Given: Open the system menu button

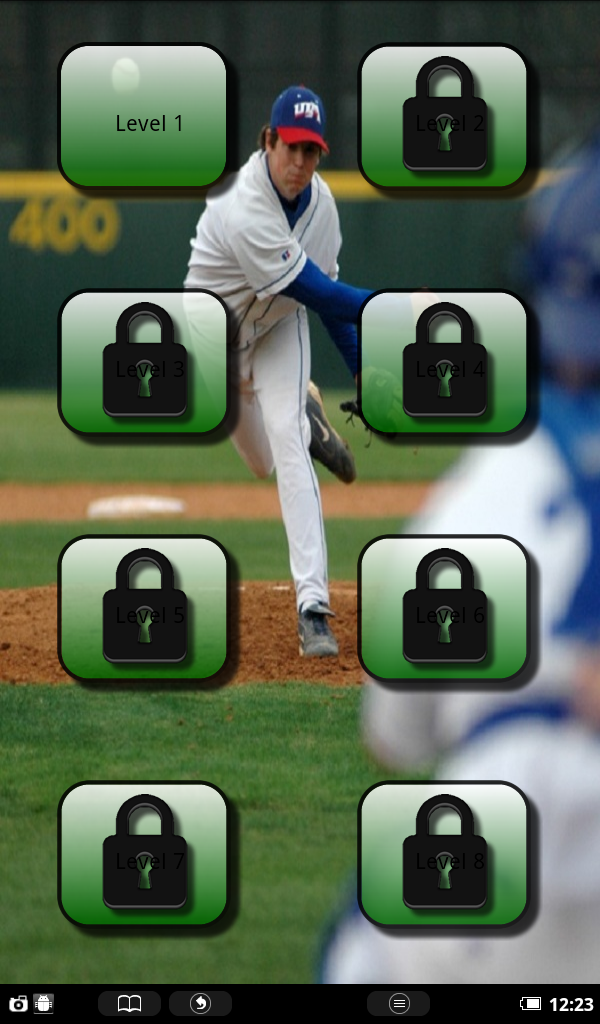Looking at the screenshot, I should pos(398,1003).
